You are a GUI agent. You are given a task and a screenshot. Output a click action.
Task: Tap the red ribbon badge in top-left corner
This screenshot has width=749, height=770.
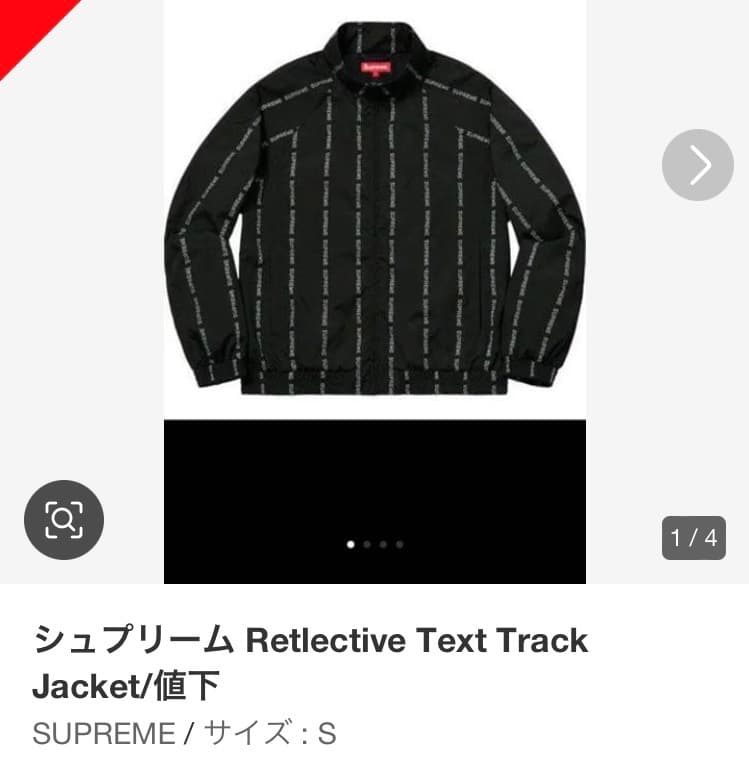30,30
